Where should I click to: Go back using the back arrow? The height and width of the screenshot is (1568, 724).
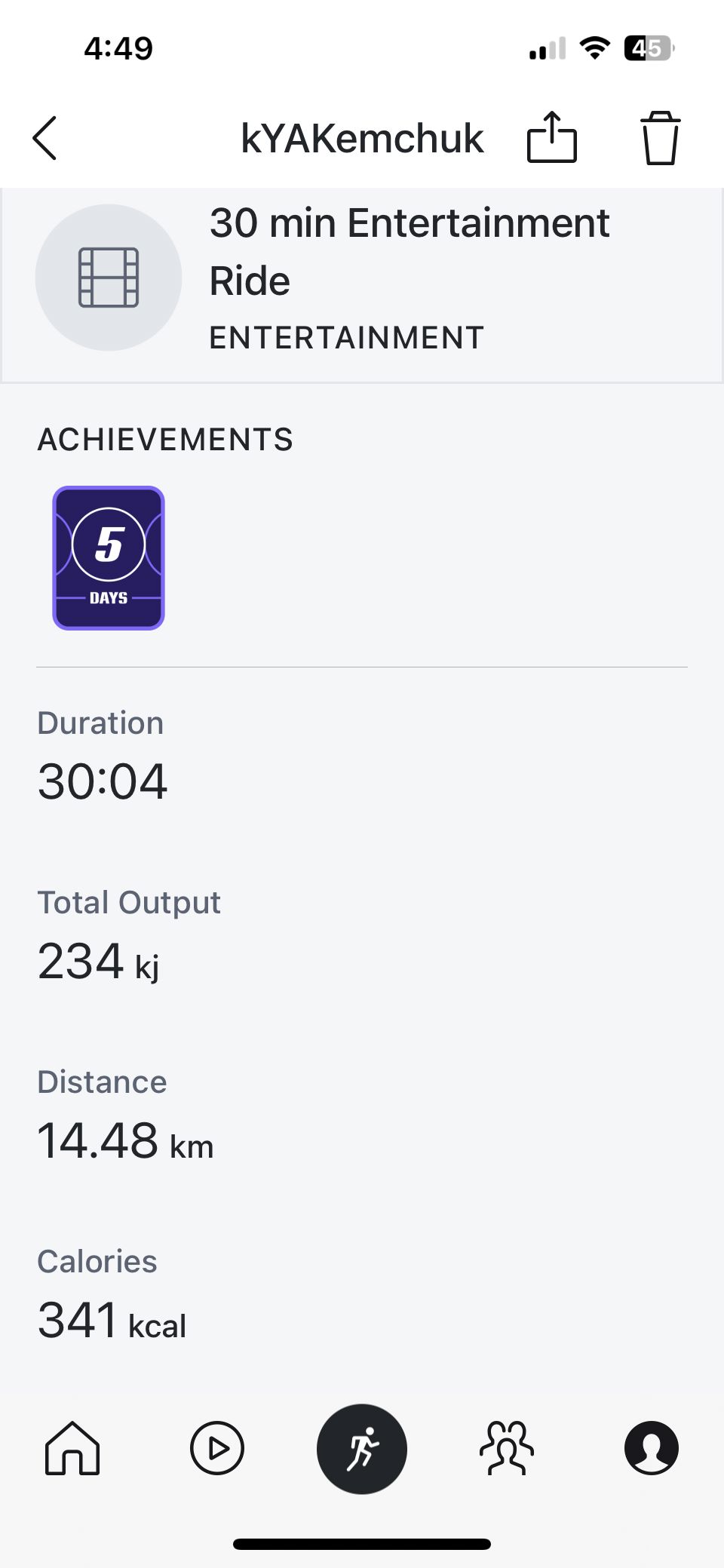(x=44, y=138)
